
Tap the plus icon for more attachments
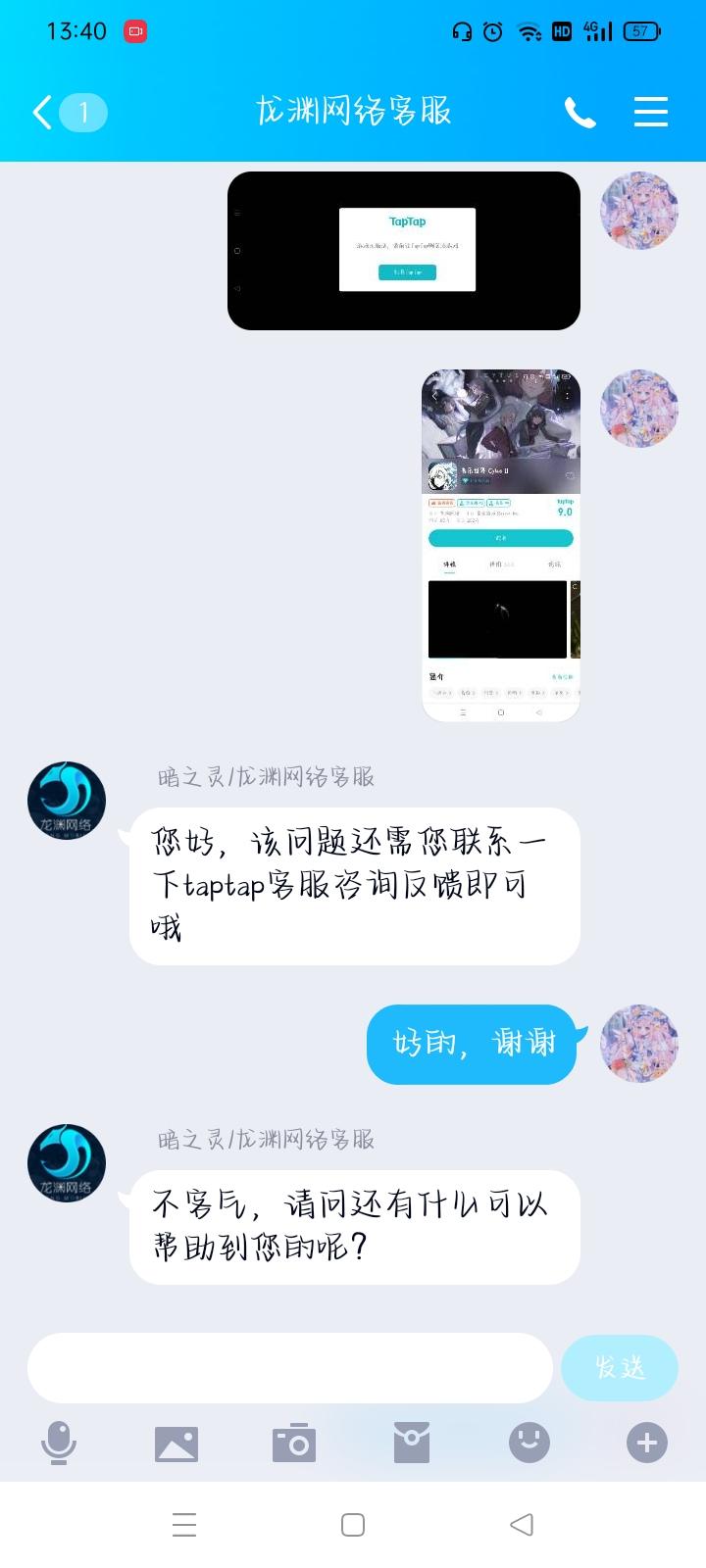[645, 1442]
